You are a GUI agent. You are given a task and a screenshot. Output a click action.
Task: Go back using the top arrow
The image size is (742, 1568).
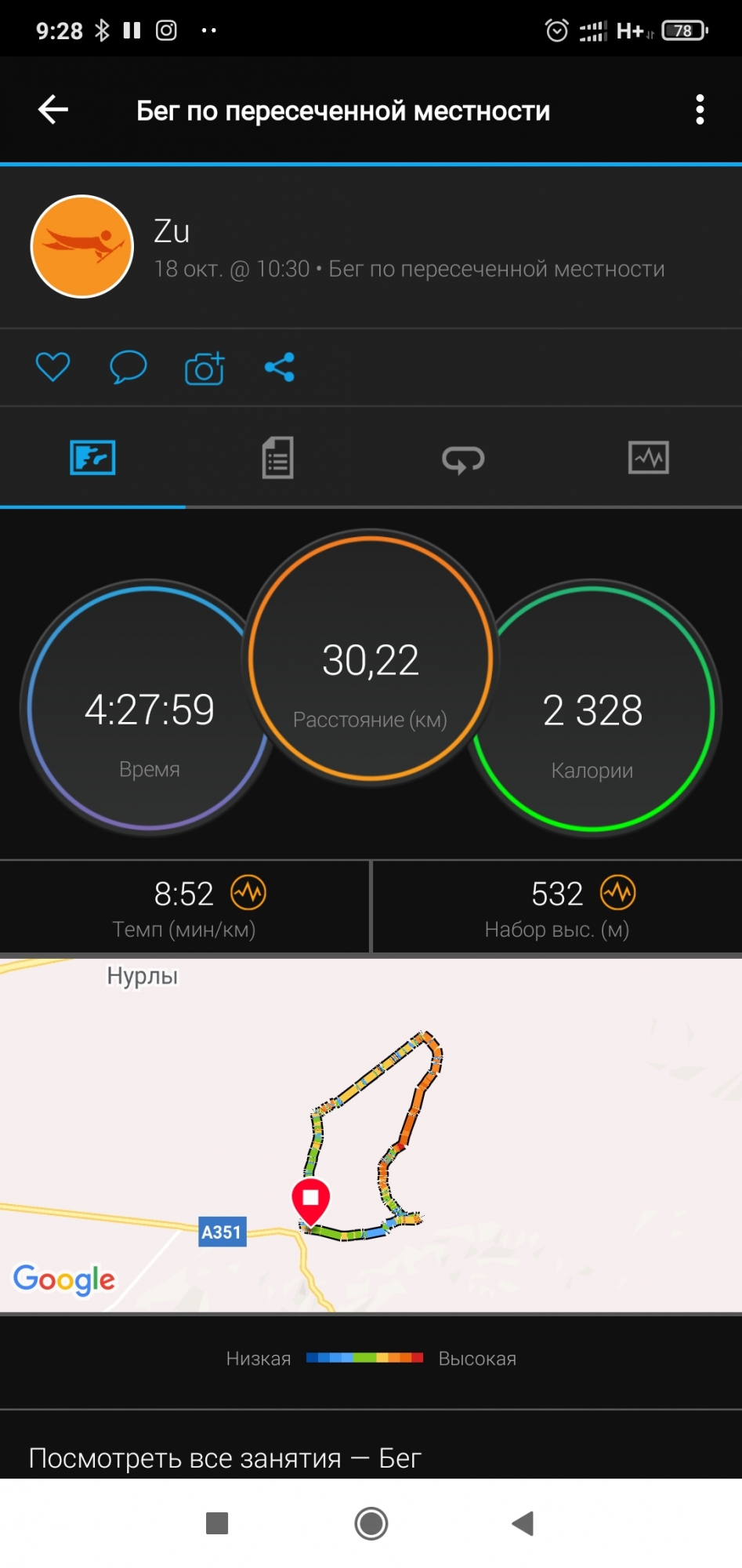53,110
